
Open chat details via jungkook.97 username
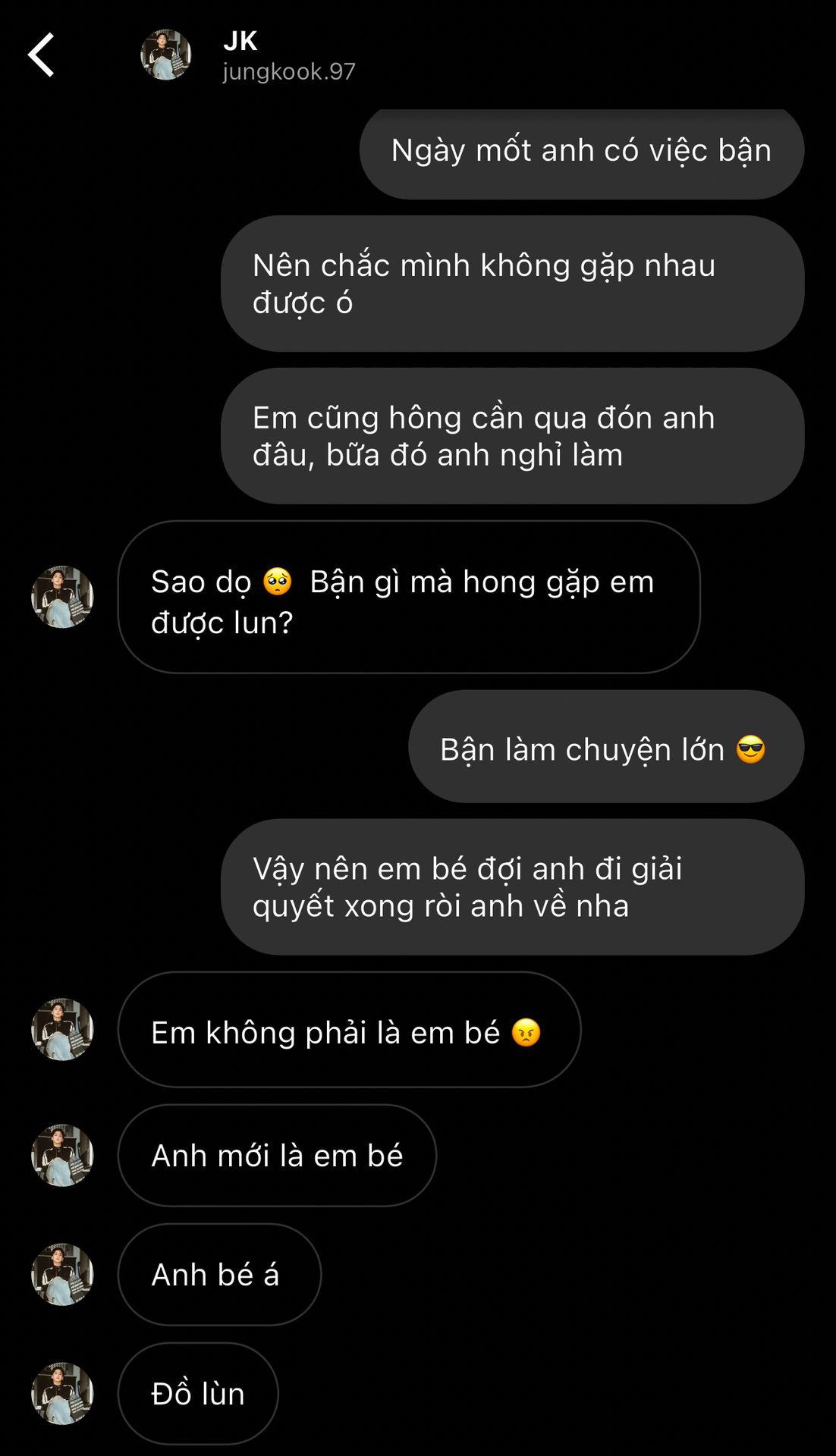click(x=288, y=71)
